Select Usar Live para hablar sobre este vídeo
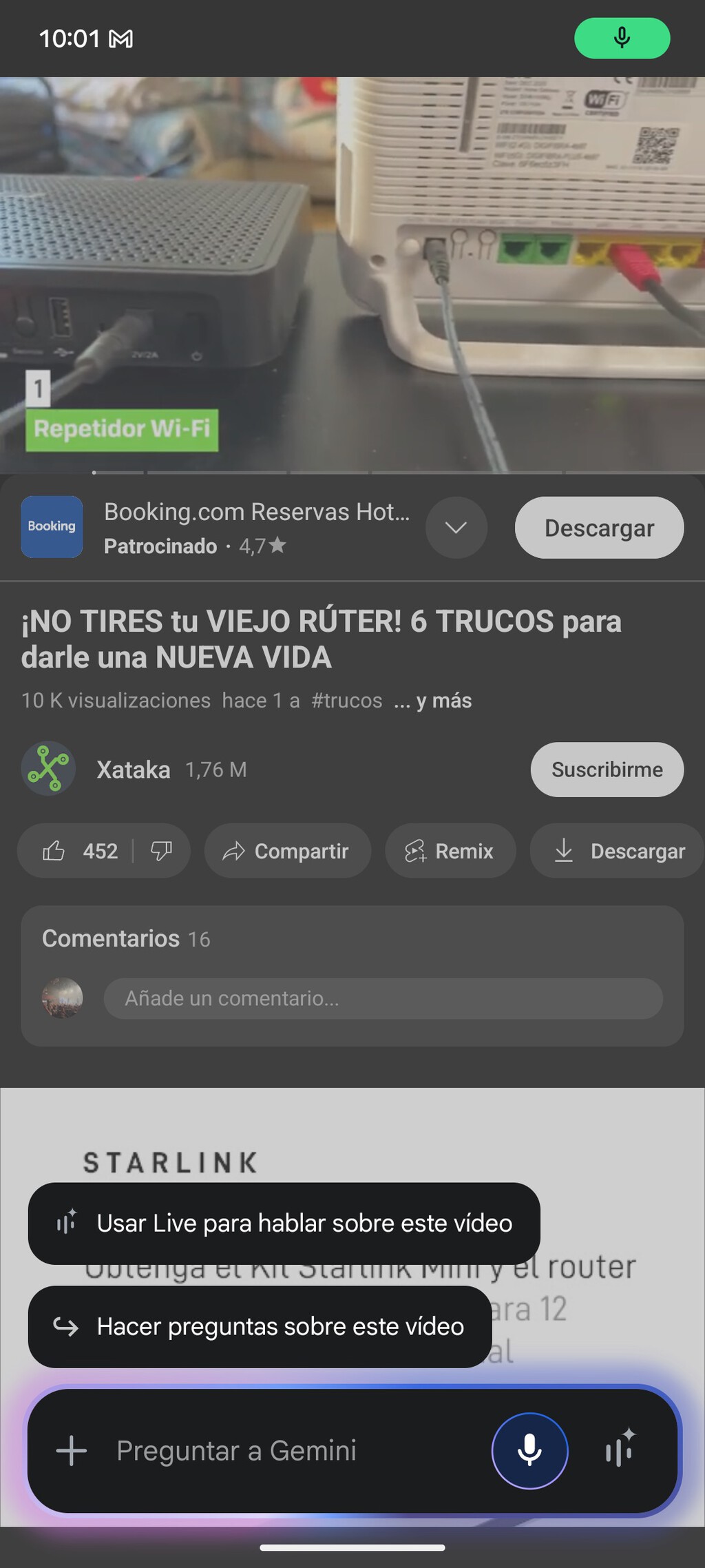This screenshot has width=705, height=1568. tap(284, 1223)
